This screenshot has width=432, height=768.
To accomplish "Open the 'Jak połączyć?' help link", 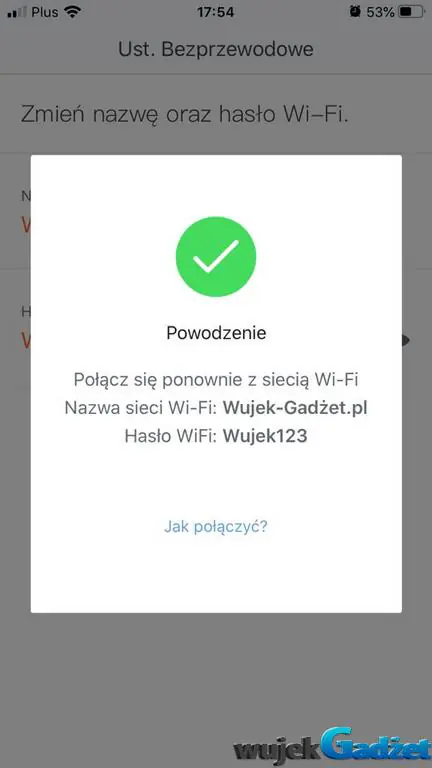I will (216, 527).
